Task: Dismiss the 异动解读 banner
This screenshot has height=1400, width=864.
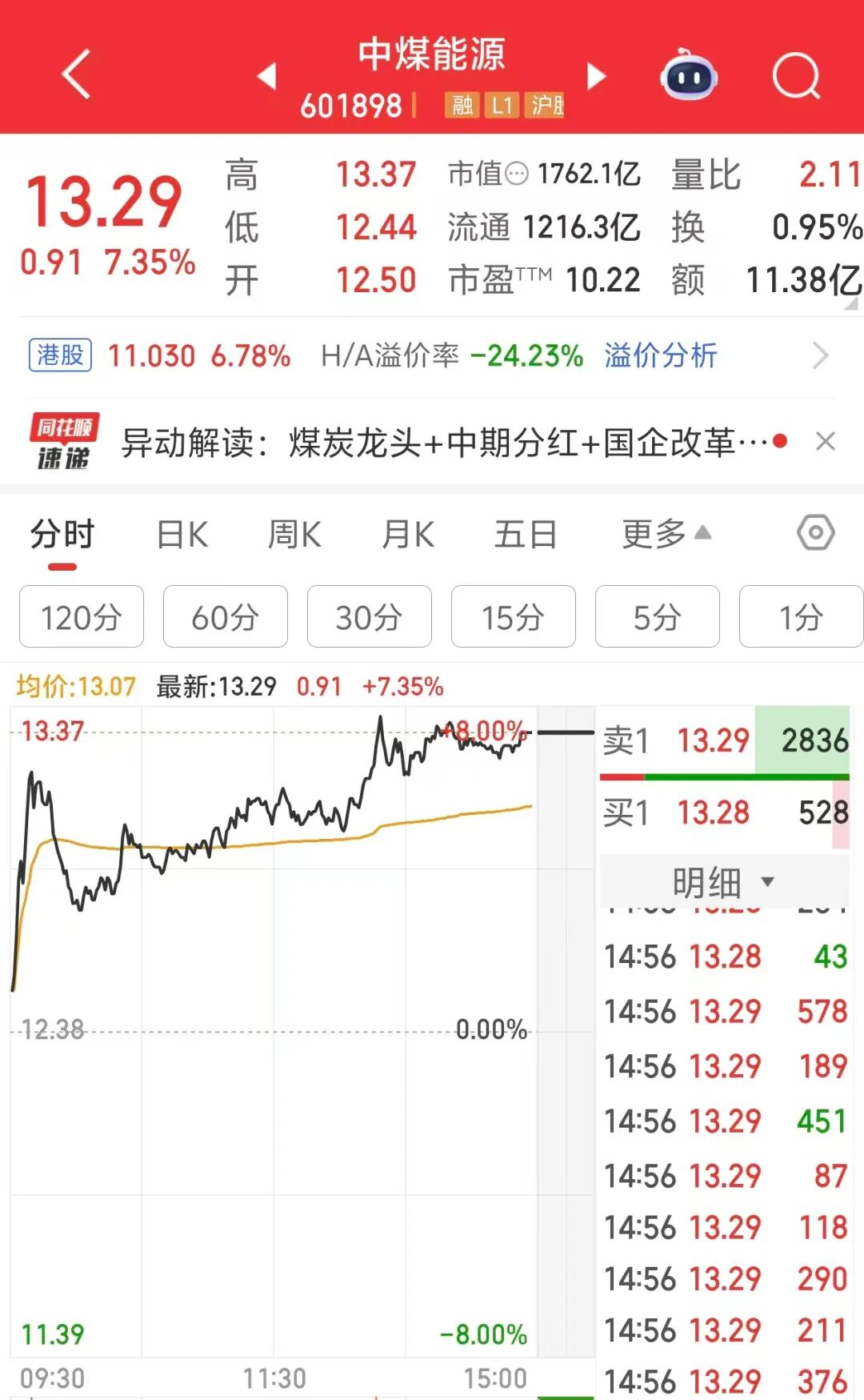Action: tap(825, 441)
